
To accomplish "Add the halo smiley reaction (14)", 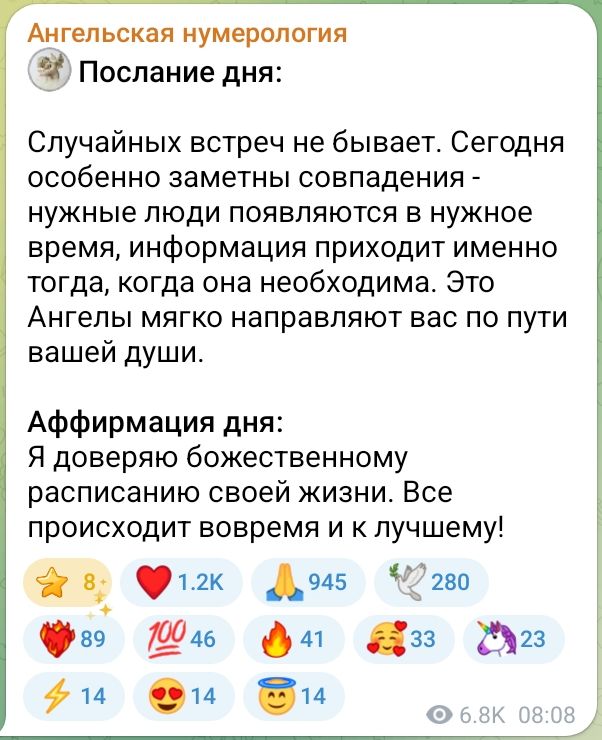I will pos(287,695).
